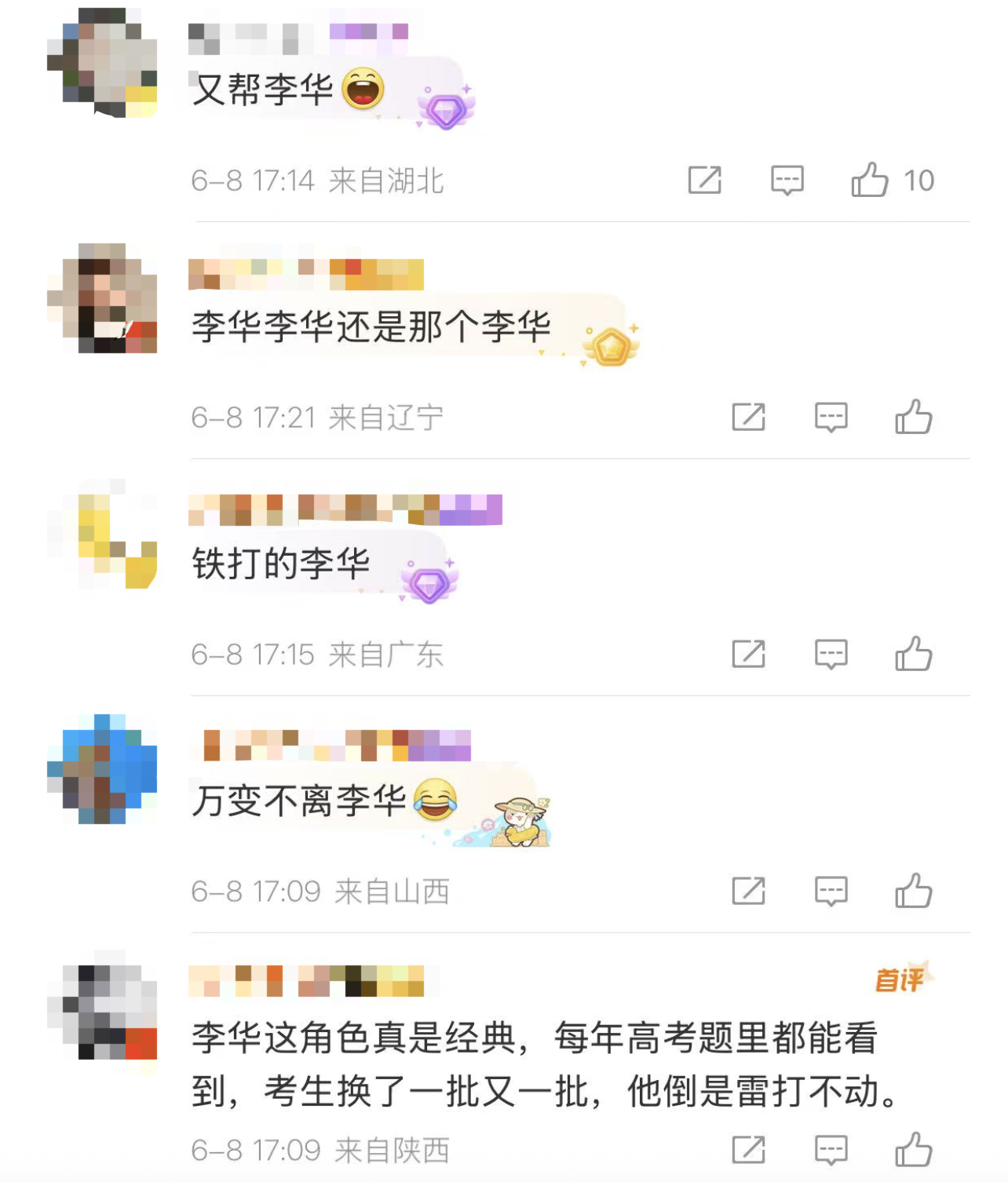Reply to the comment 李华李华还是那个李华
Viewport: 1008px width, 1182px height.
[831, 417]
